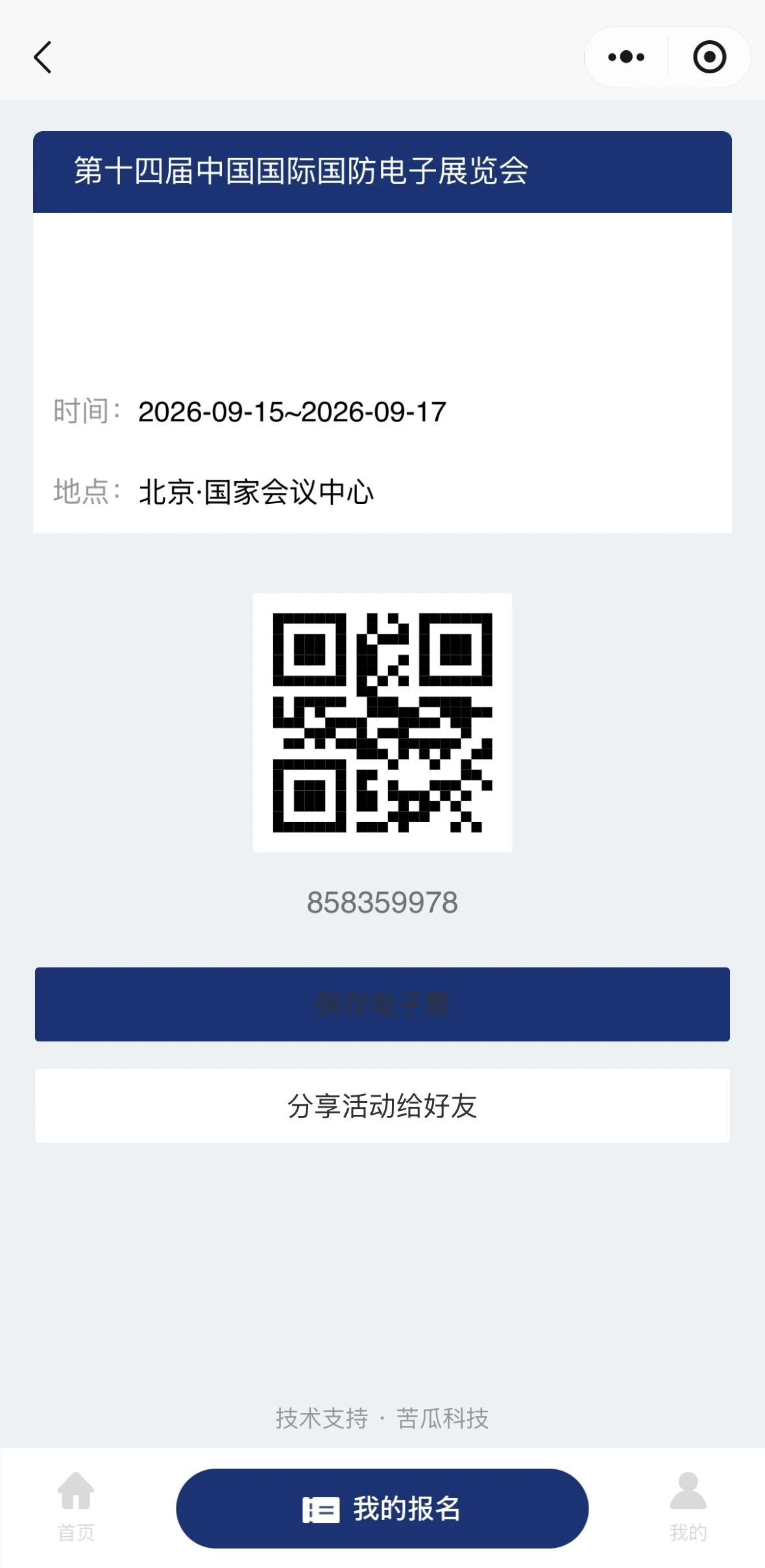Tap the 保存电子票 button

(382, 1004)
